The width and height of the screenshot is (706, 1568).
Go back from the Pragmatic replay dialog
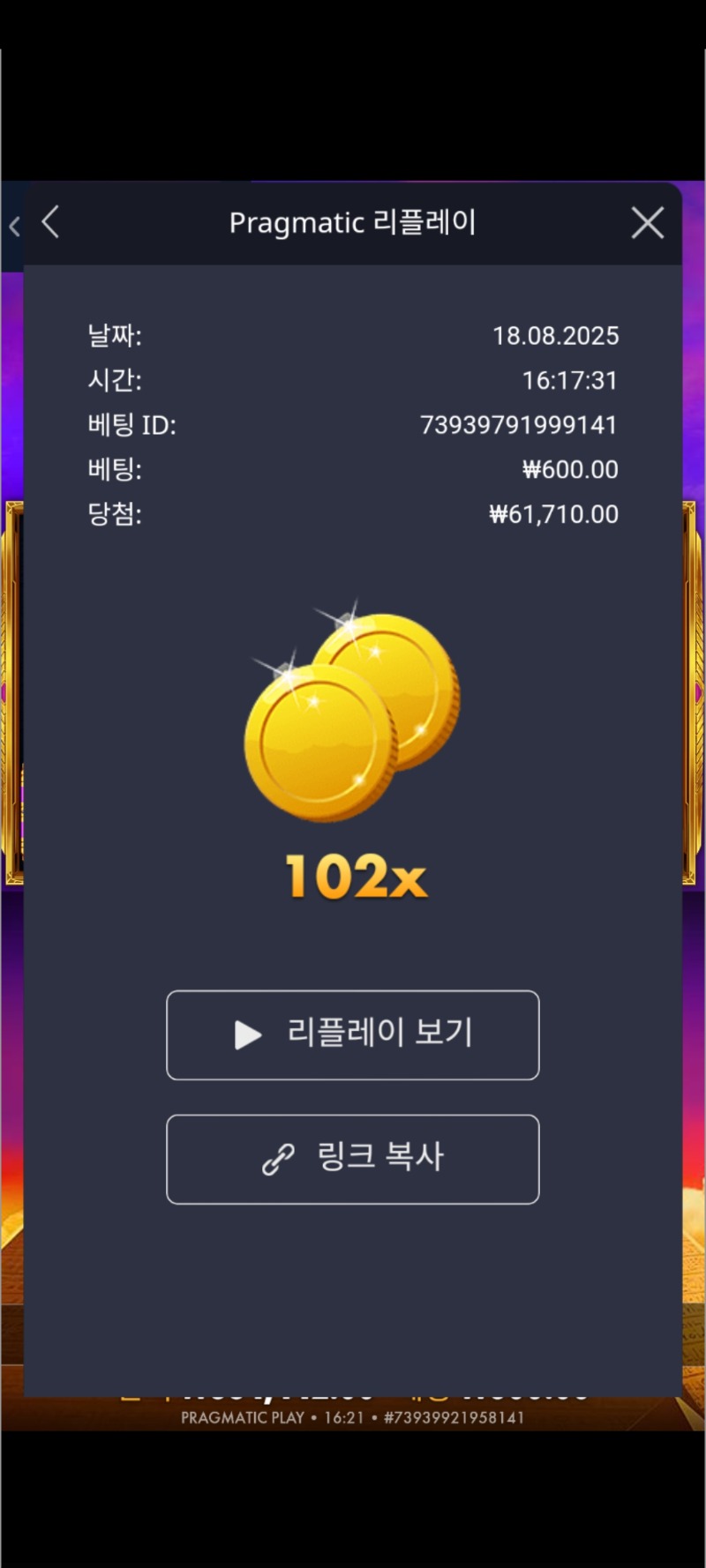coord(51,222)
